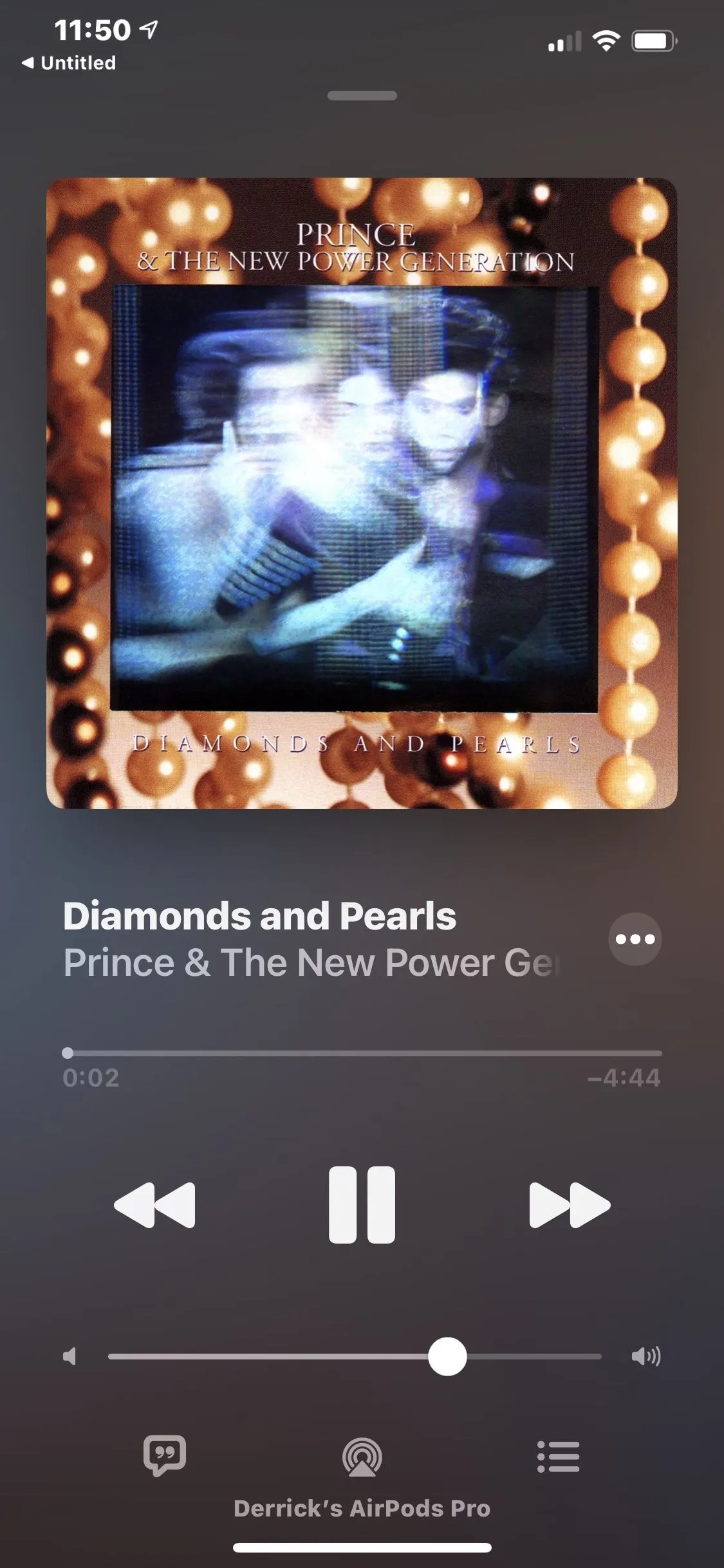Viewport: 724px width, 1568px height.
Task: Skip to the next track
Action: coord(570,1204)
